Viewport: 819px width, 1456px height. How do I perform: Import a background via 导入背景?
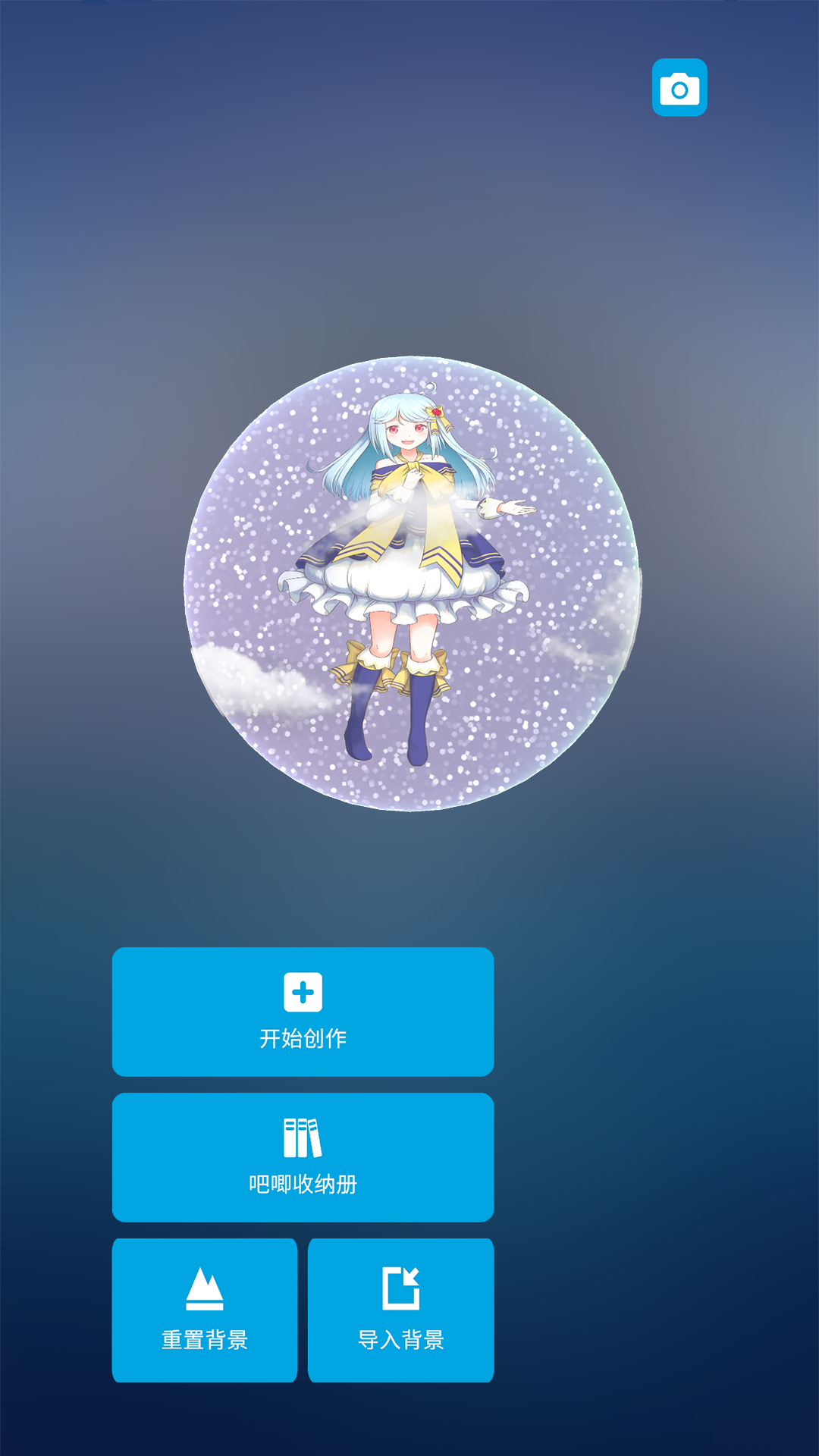pos(400,1310)
